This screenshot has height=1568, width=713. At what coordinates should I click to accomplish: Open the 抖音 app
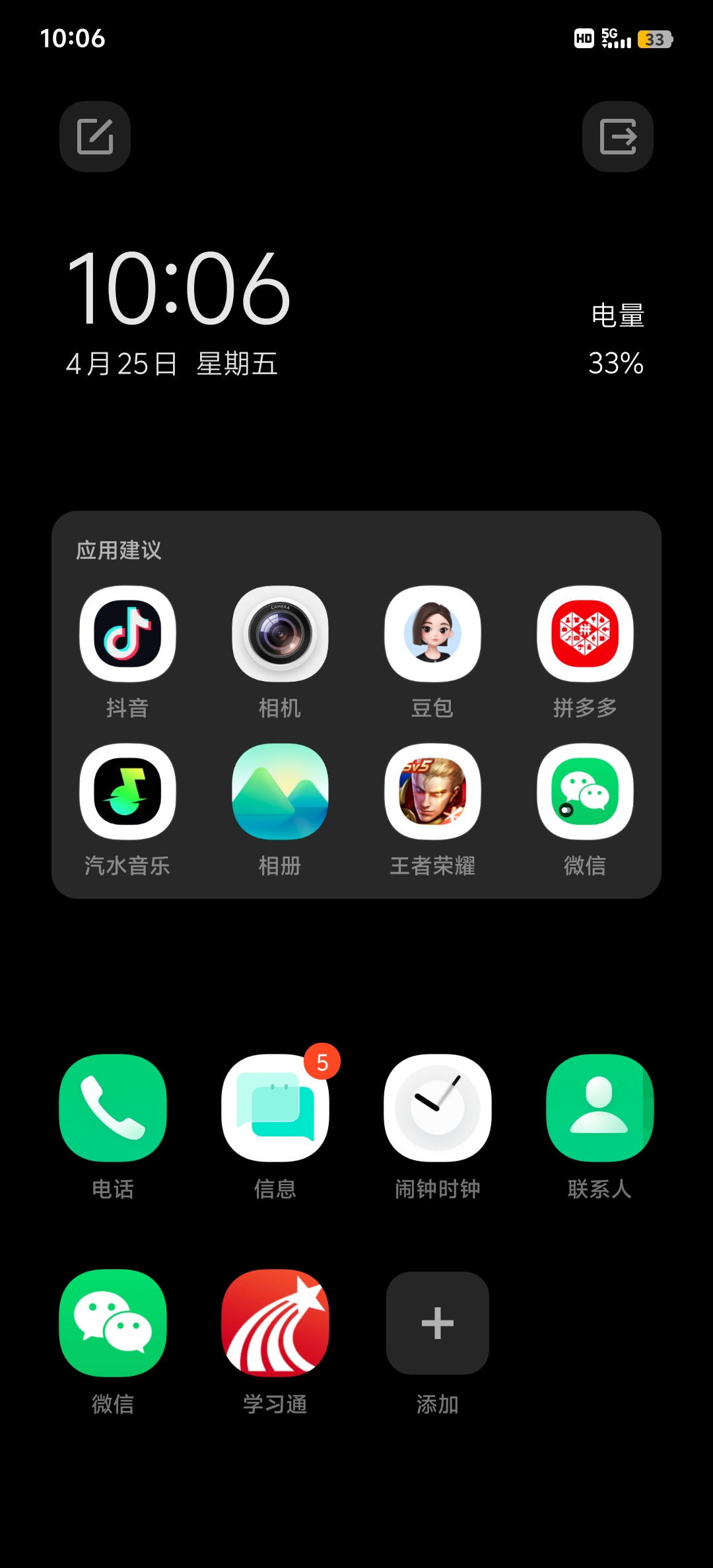coord(127,634)
